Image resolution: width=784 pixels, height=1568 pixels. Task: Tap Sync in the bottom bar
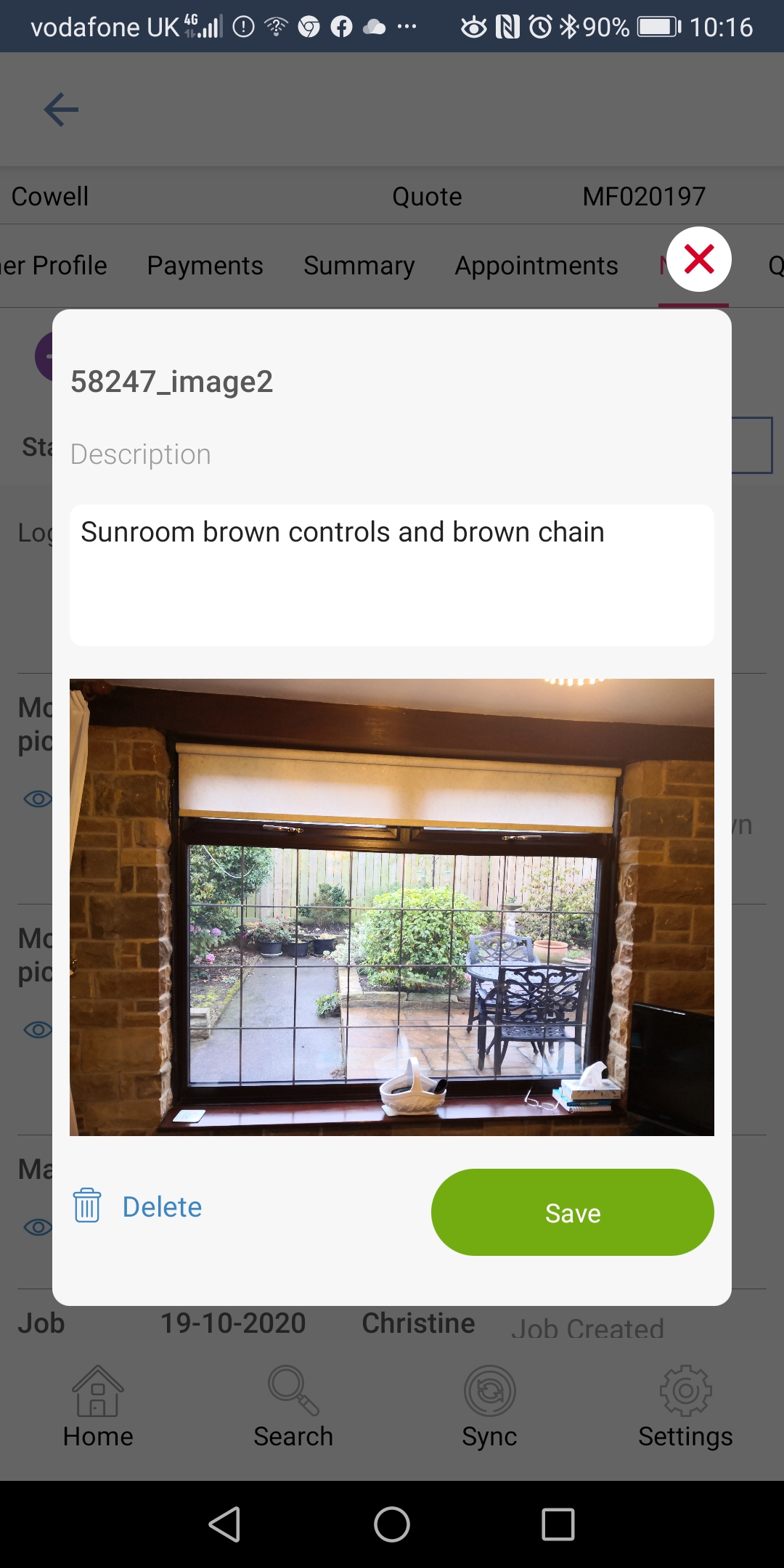(x=489, y=1406)
